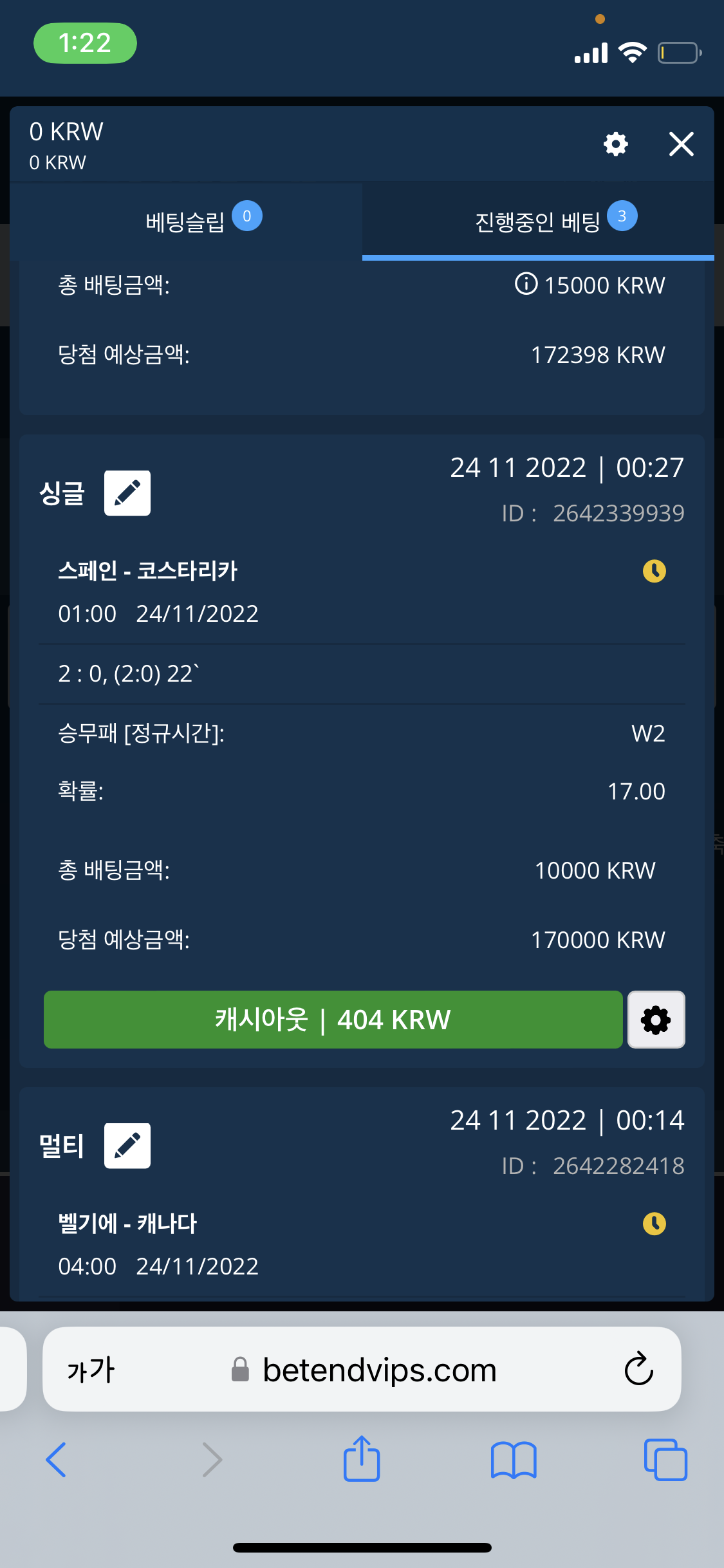
Task: Edit the 멀티 bet with pencil icon
Action: point(127,1146)
